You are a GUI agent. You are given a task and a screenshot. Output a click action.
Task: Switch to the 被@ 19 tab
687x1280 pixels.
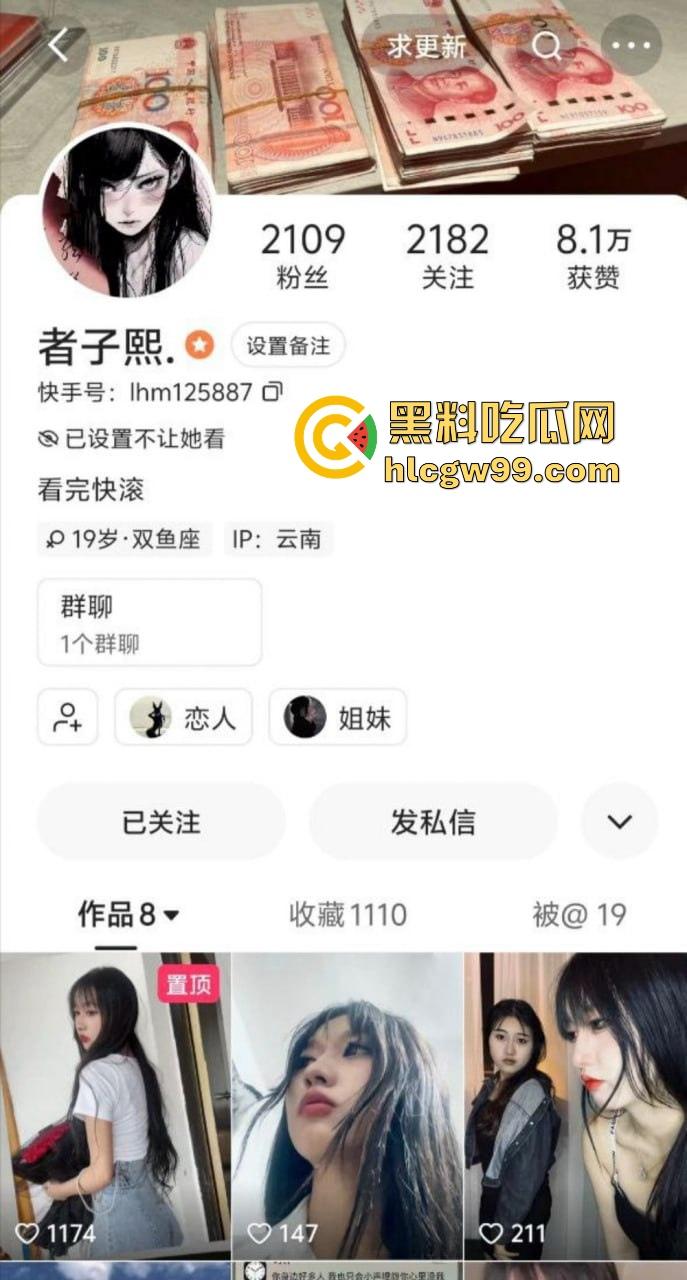click(x=578, y=914)
